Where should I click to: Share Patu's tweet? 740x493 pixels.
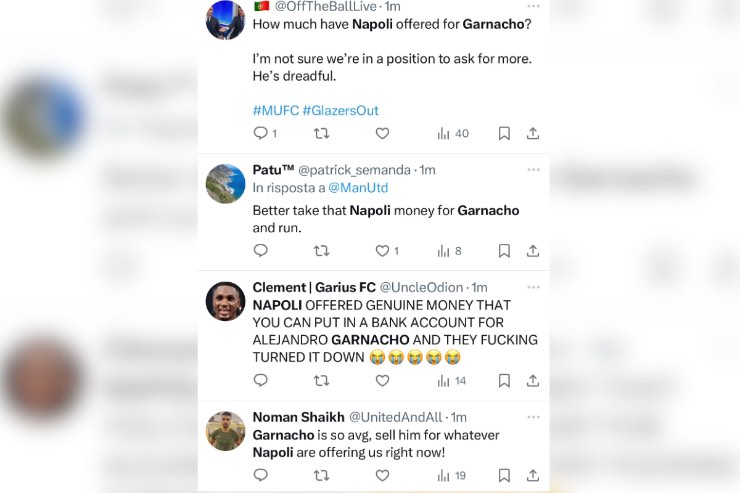[533, 251]
